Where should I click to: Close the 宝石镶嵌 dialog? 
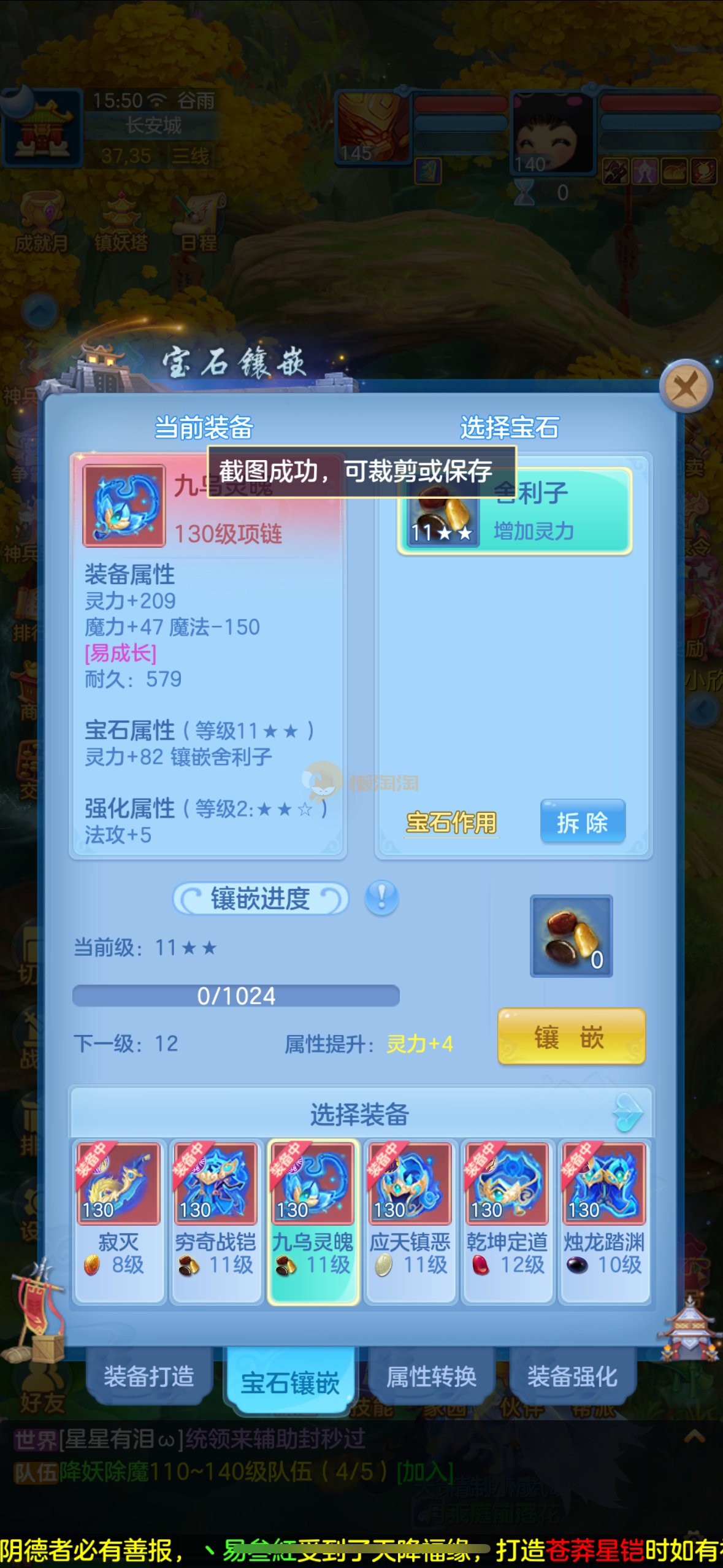(x=685, y=386)
